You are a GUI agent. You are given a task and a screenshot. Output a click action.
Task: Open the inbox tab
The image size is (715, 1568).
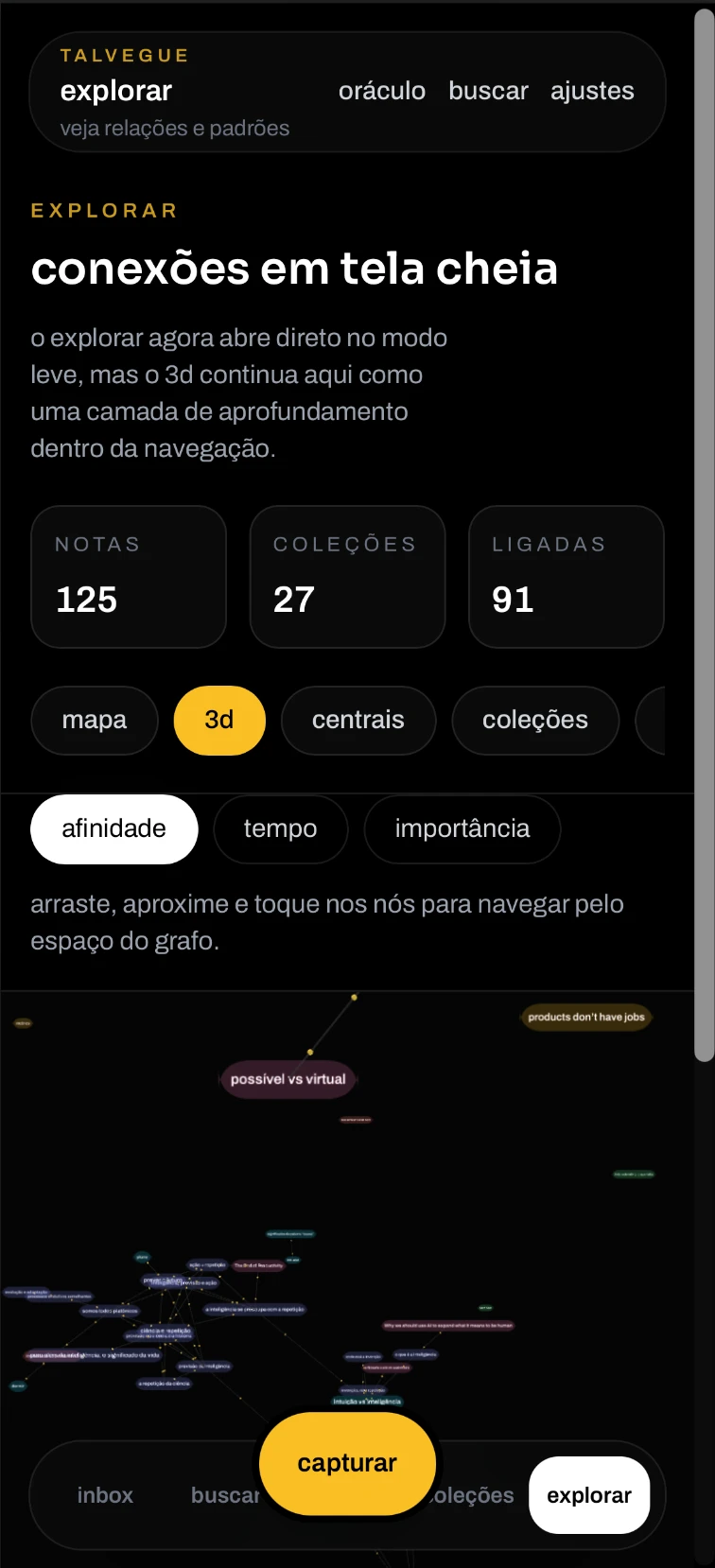click(105, 1495)
